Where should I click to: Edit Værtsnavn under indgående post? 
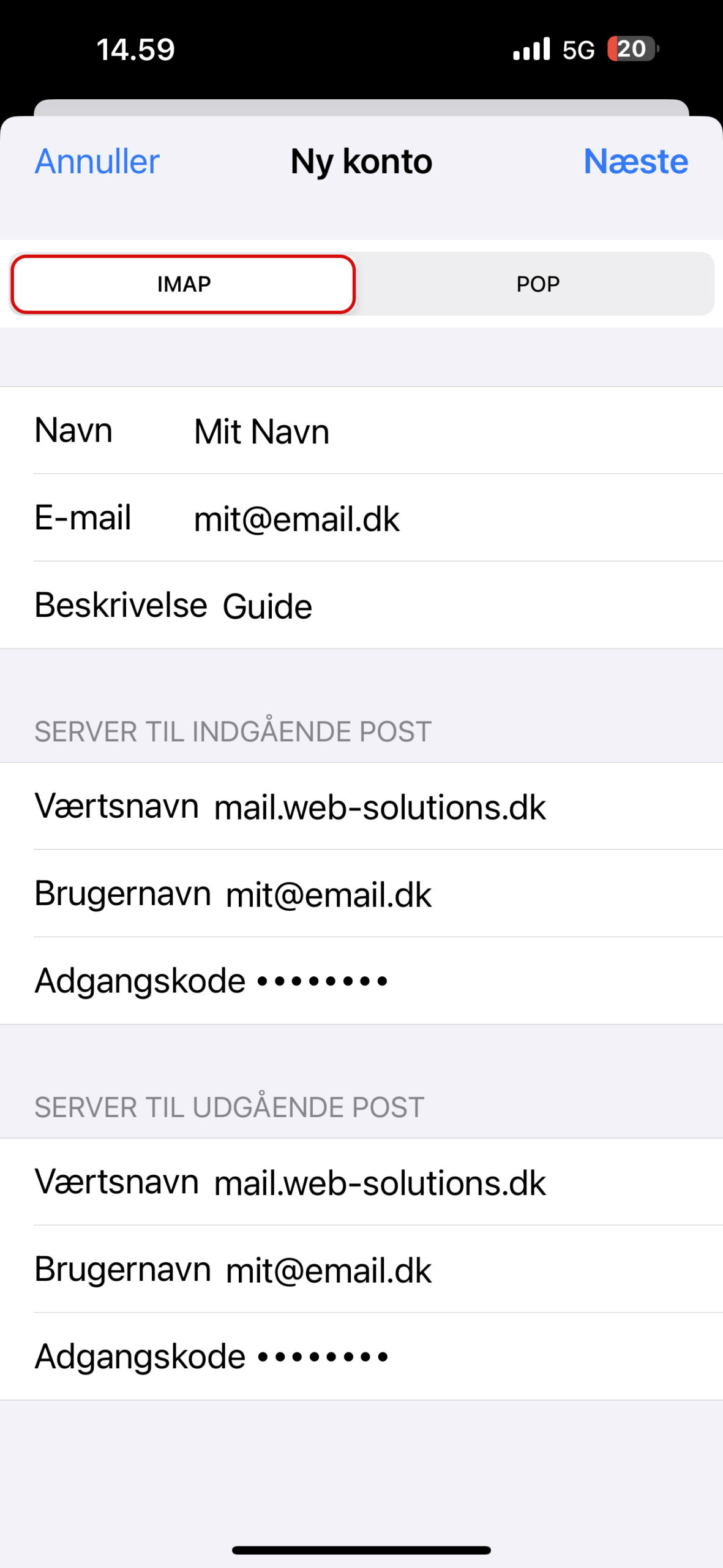click(x=361, y=806)
